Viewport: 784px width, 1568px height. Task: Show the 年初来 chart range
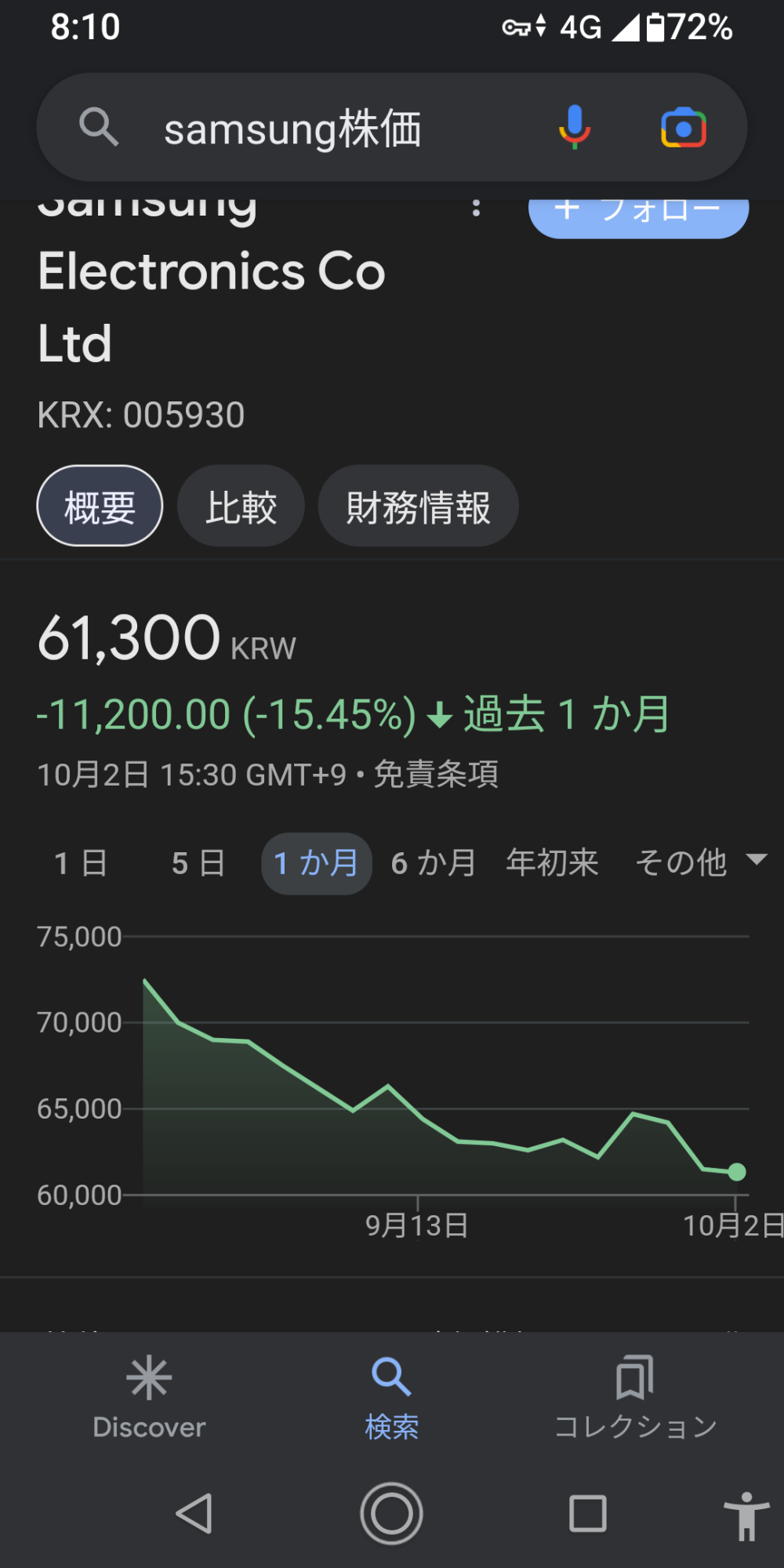point(552,863)
